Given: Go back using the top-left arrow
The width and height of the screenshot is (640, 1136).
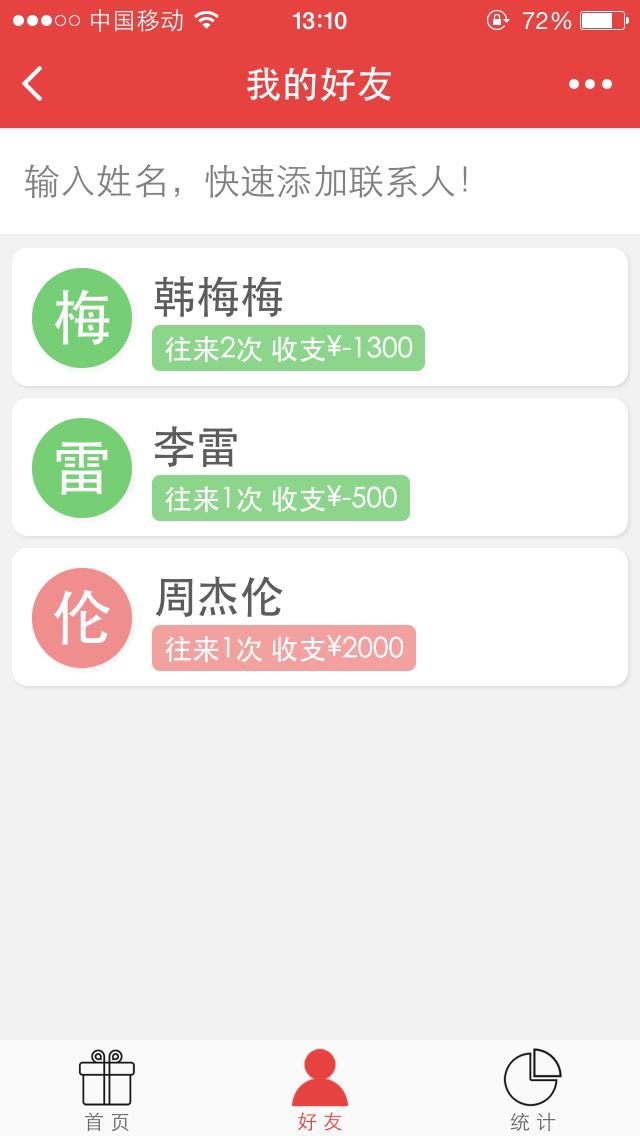Looking at the screenshot, I should click(x=33, y=84).
